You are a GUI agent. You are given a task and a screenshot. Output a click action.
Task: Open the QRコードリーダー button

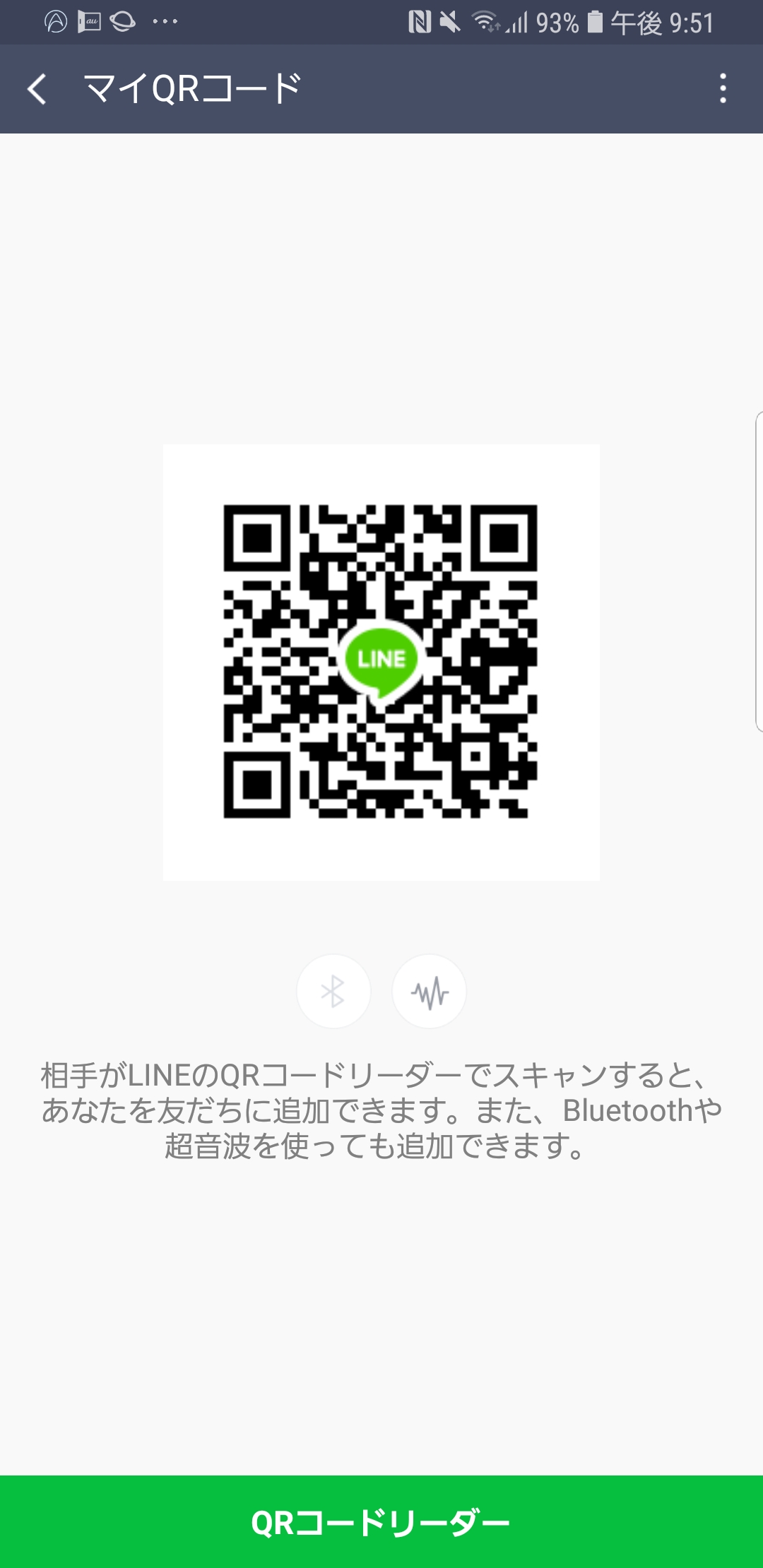381,1521
